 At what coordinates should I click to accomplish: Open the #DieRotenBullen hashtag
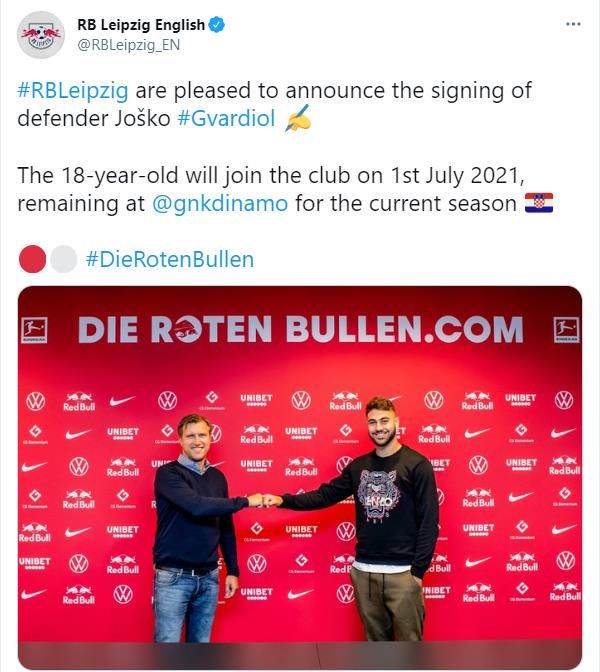[x=170, y=259]
